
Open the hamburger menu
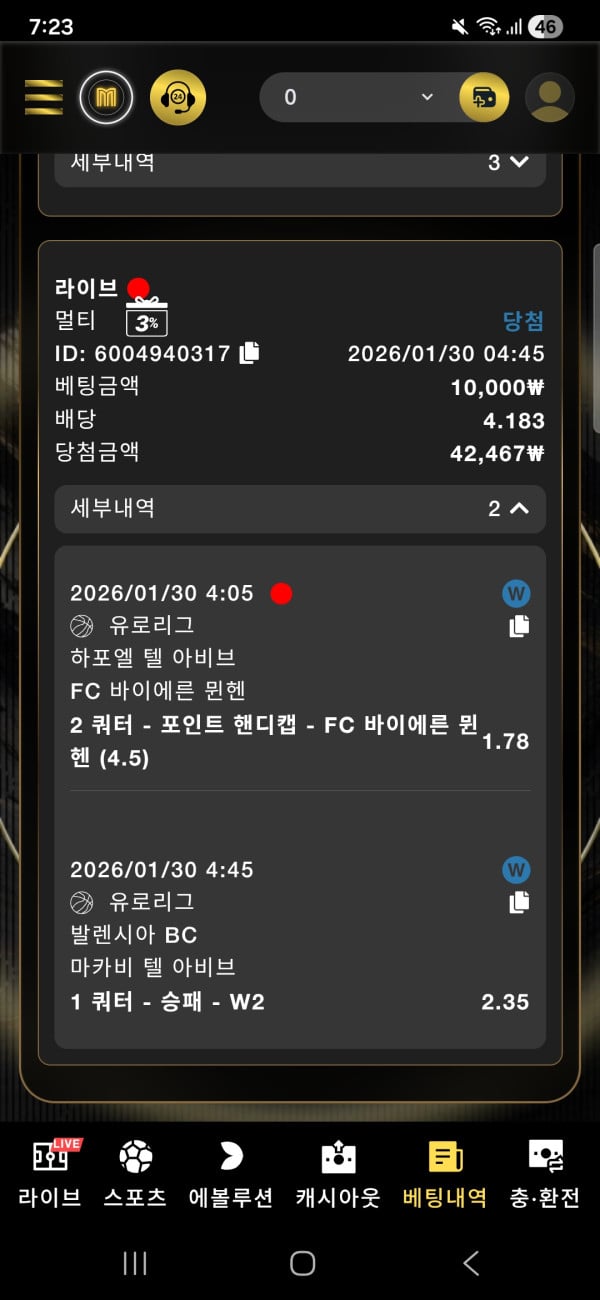click(43, 97)
